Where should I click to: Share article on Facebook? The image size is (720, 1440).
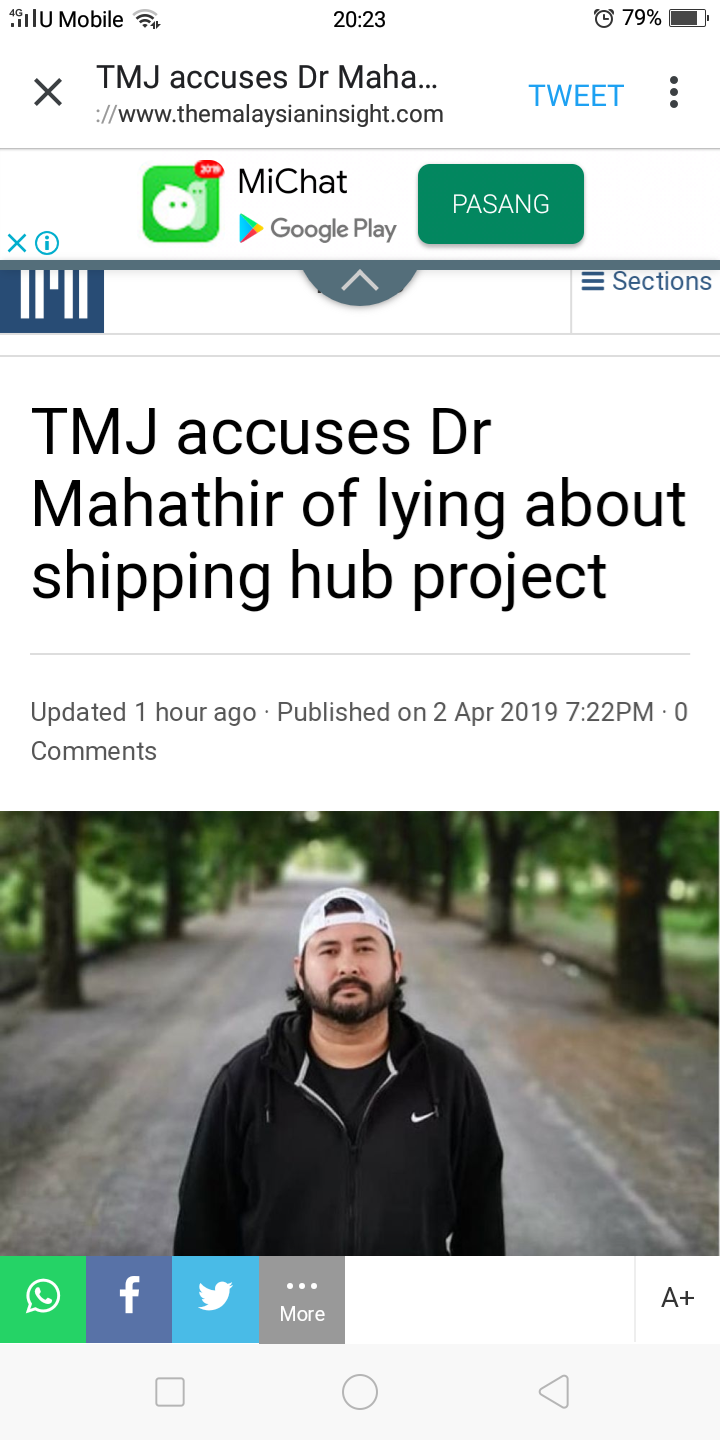pos(129,1298)
